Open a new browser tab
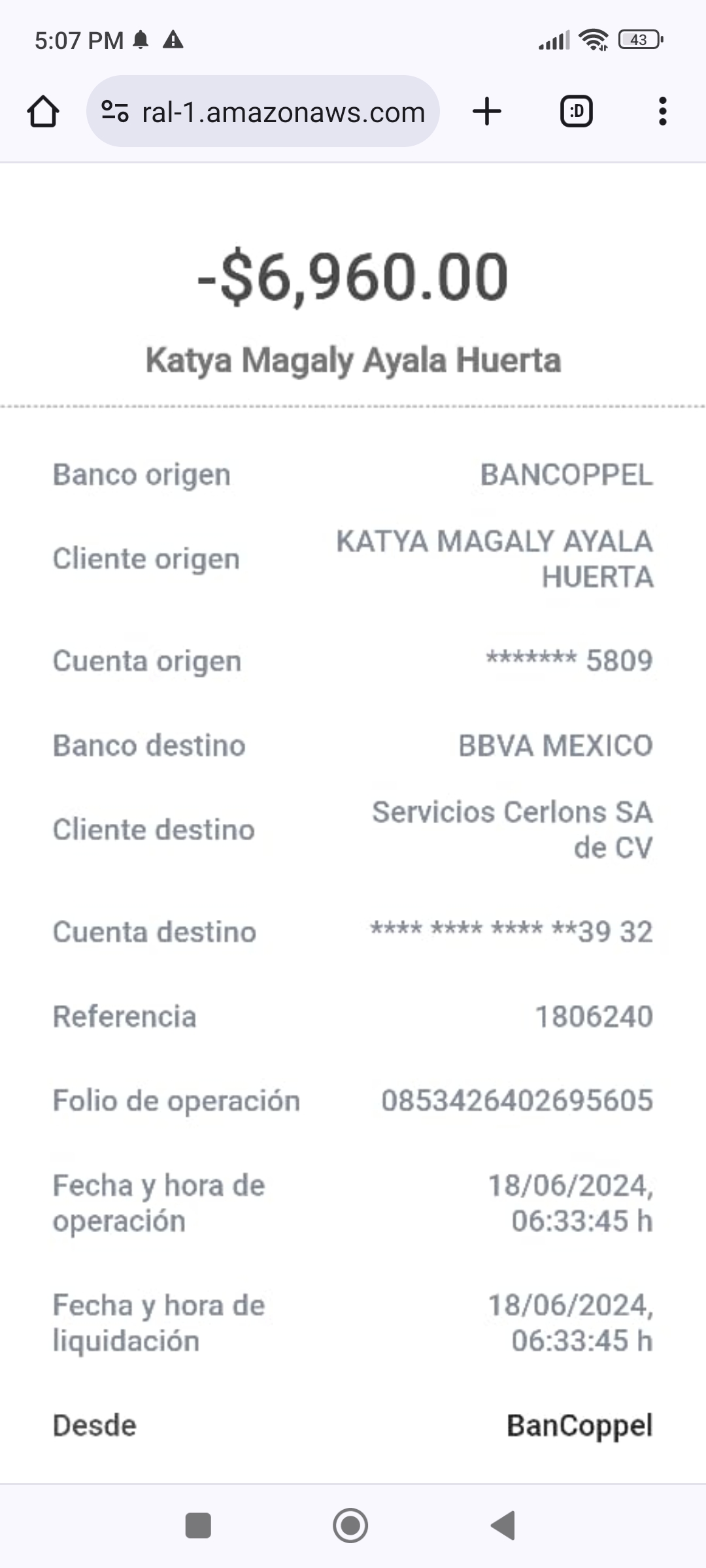 tap(487, 111)
